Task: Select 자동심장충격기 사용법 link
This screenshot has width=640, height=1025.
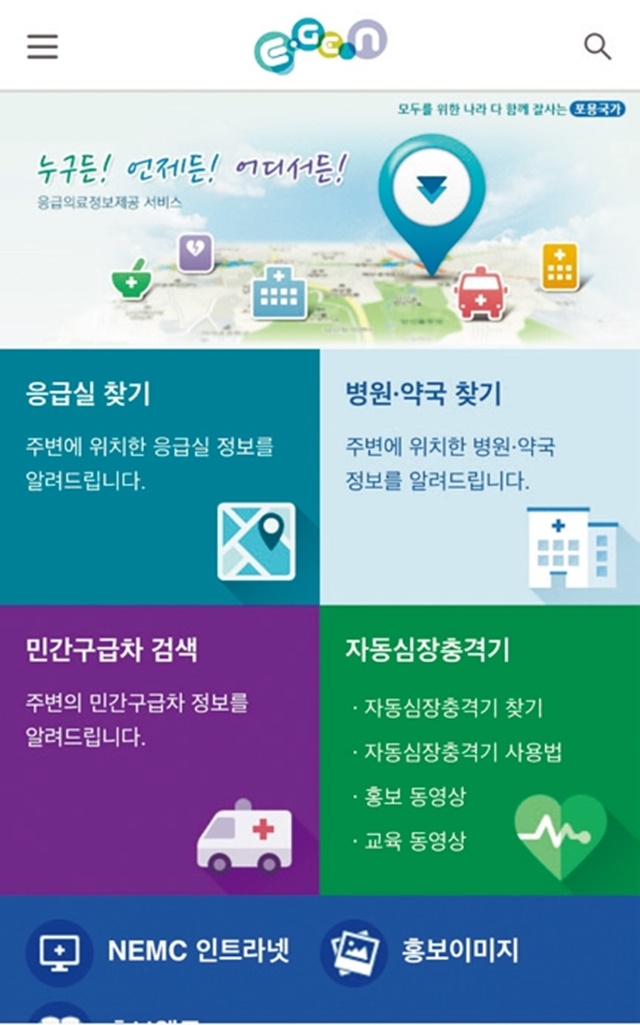Action: click(x=463, y=753)
